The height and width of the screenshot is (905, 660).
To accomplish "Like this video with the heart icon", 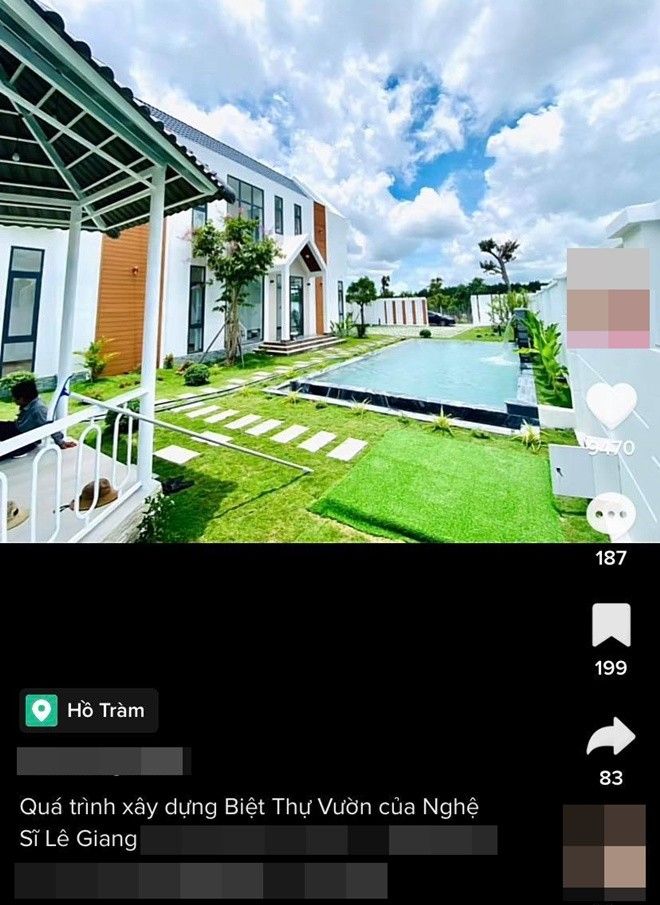I will pos(611,405).
